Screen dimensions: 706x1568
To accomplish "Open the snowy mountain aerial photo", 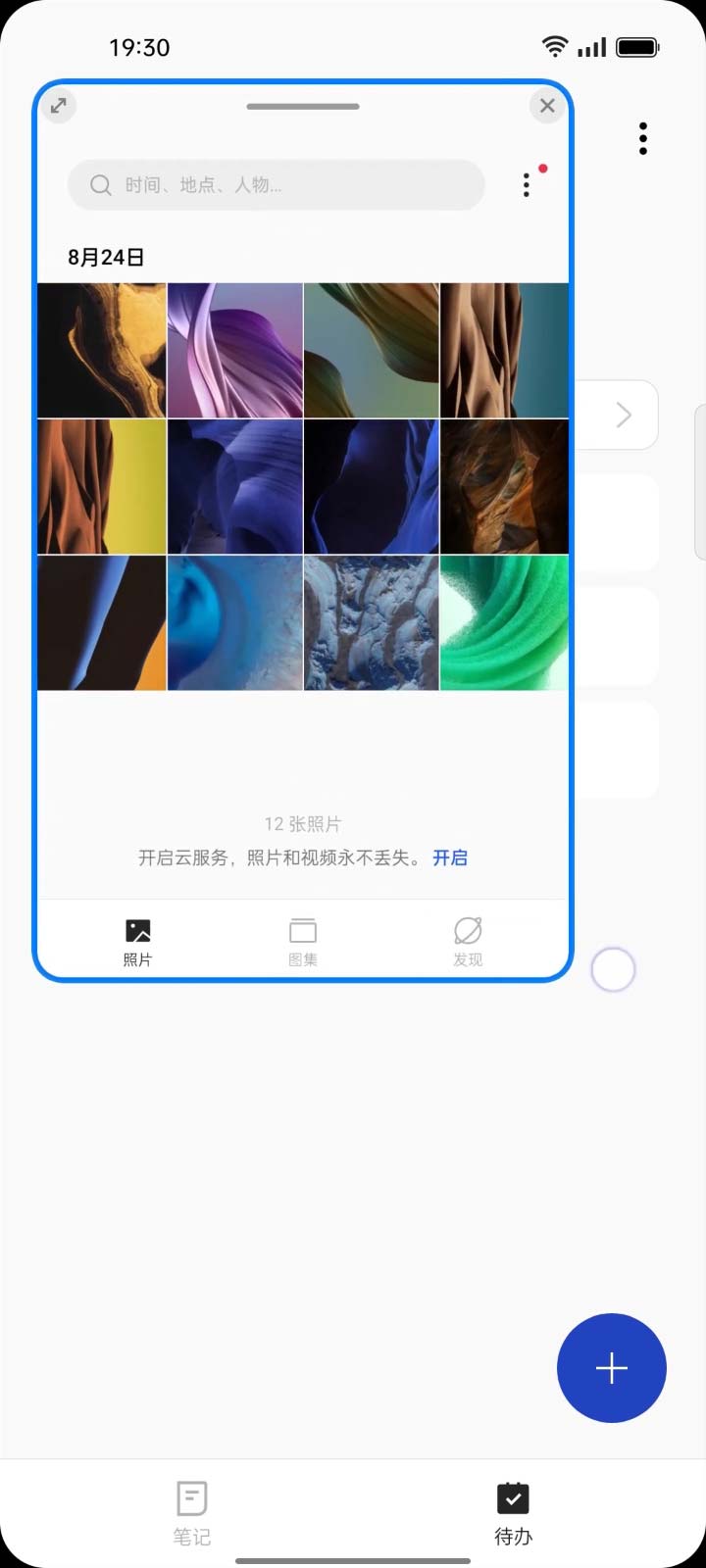I will pos(371,623).
